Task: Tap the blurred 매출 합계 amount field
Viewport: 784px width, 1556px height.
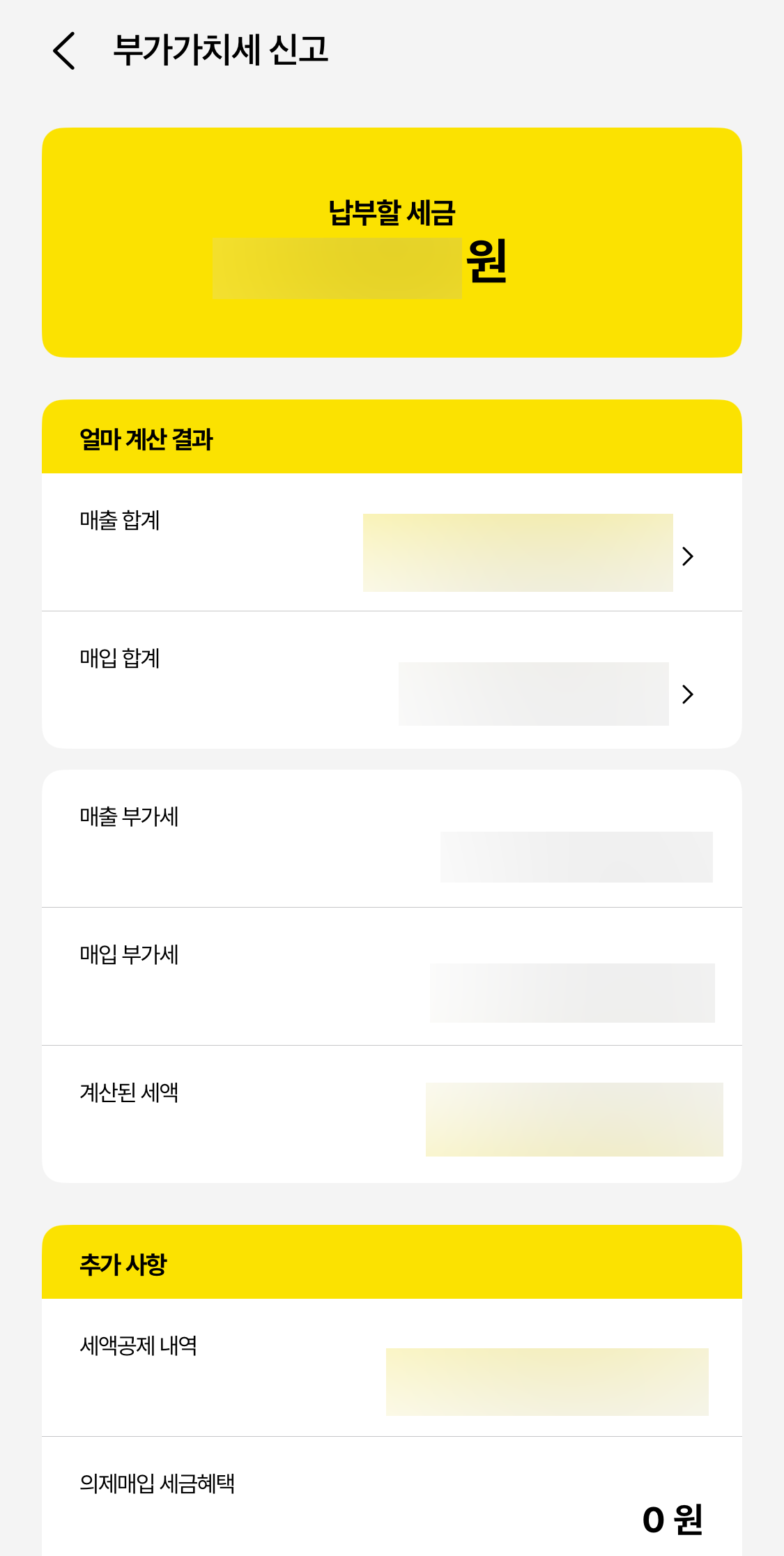Action: pyautogui.click(x=518, y=552)
